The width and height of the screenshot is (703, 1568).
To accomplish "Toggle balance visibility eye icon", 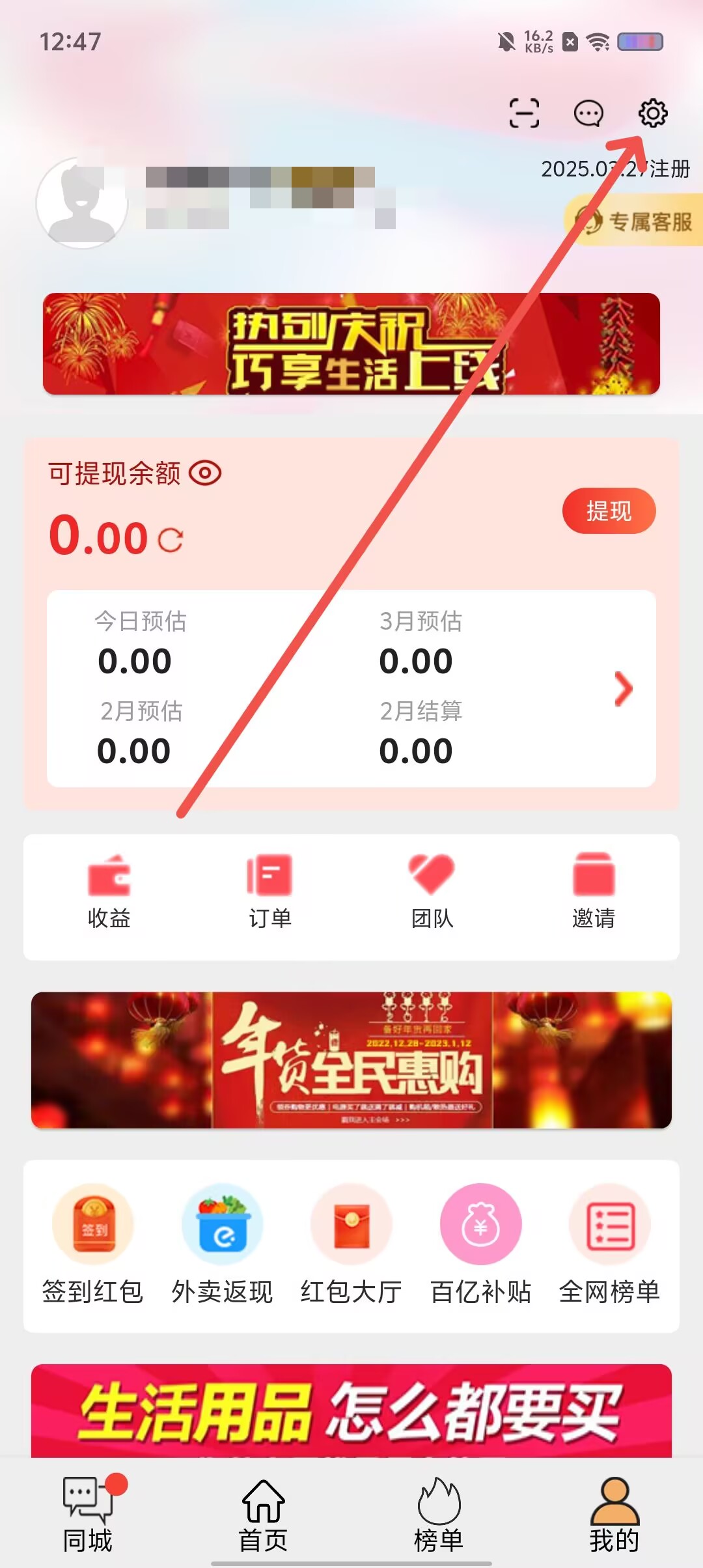I will (205, 473).
